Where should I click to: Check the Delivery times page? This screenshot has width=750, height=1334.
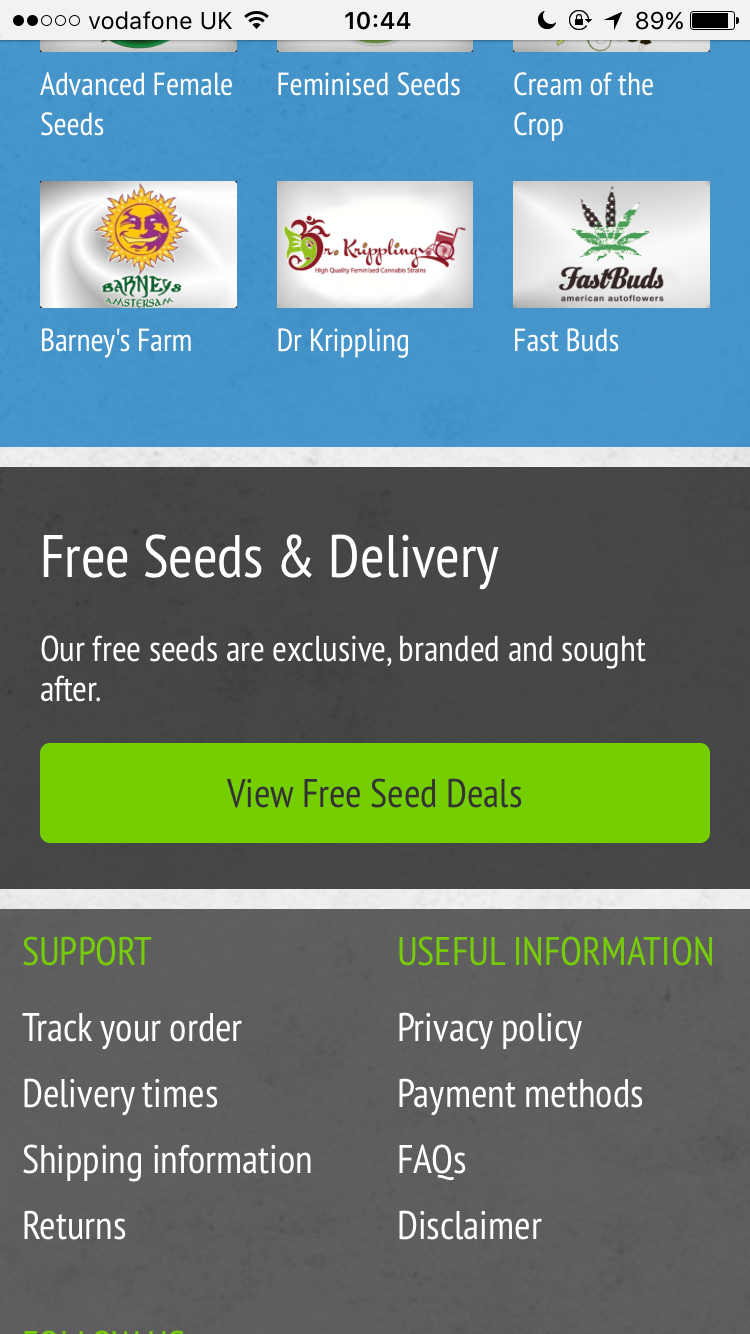(x=120, y=1094)
